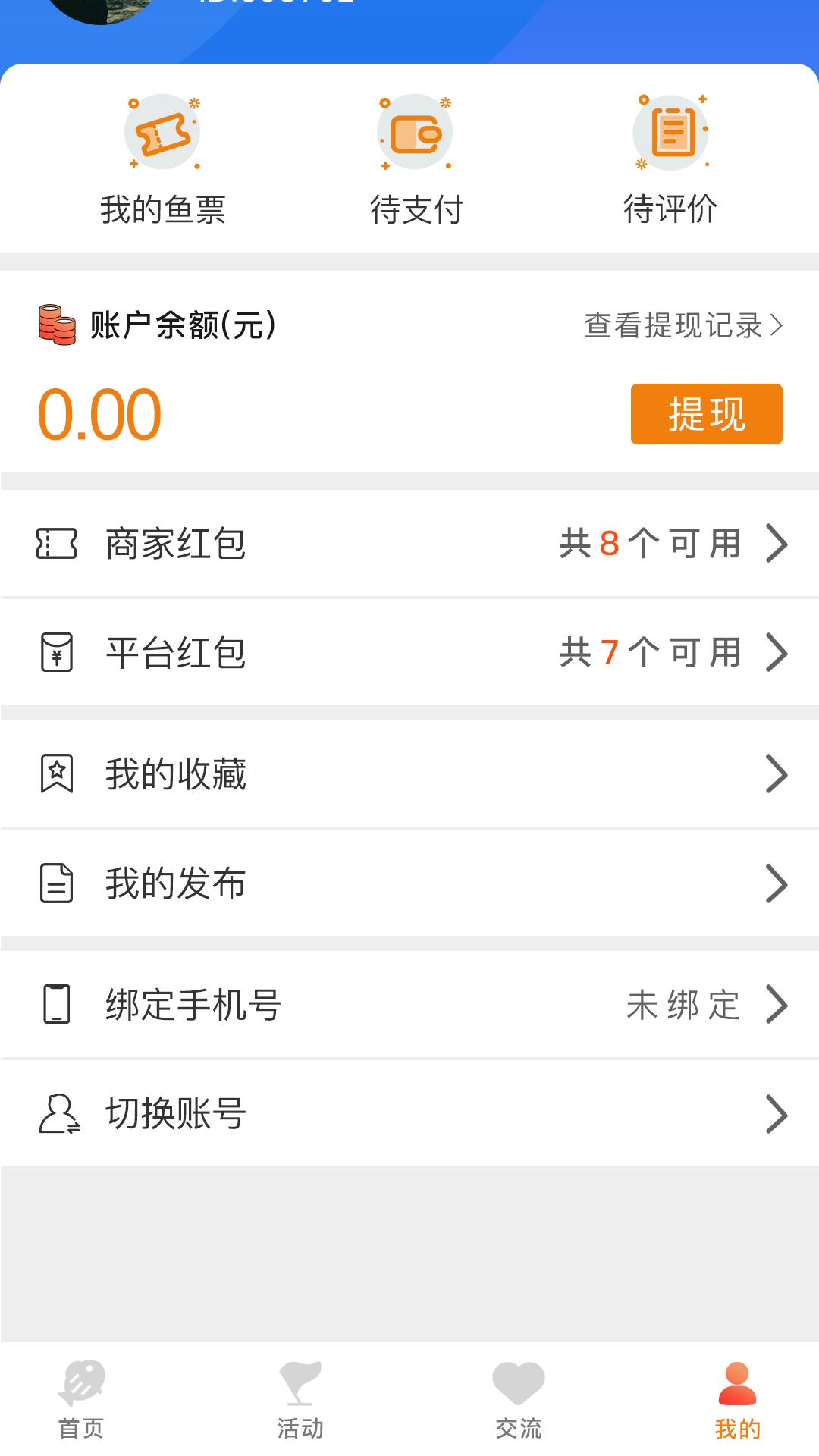
Task: Expand the 平台红包 row chevron
Action: click(777, 654)
